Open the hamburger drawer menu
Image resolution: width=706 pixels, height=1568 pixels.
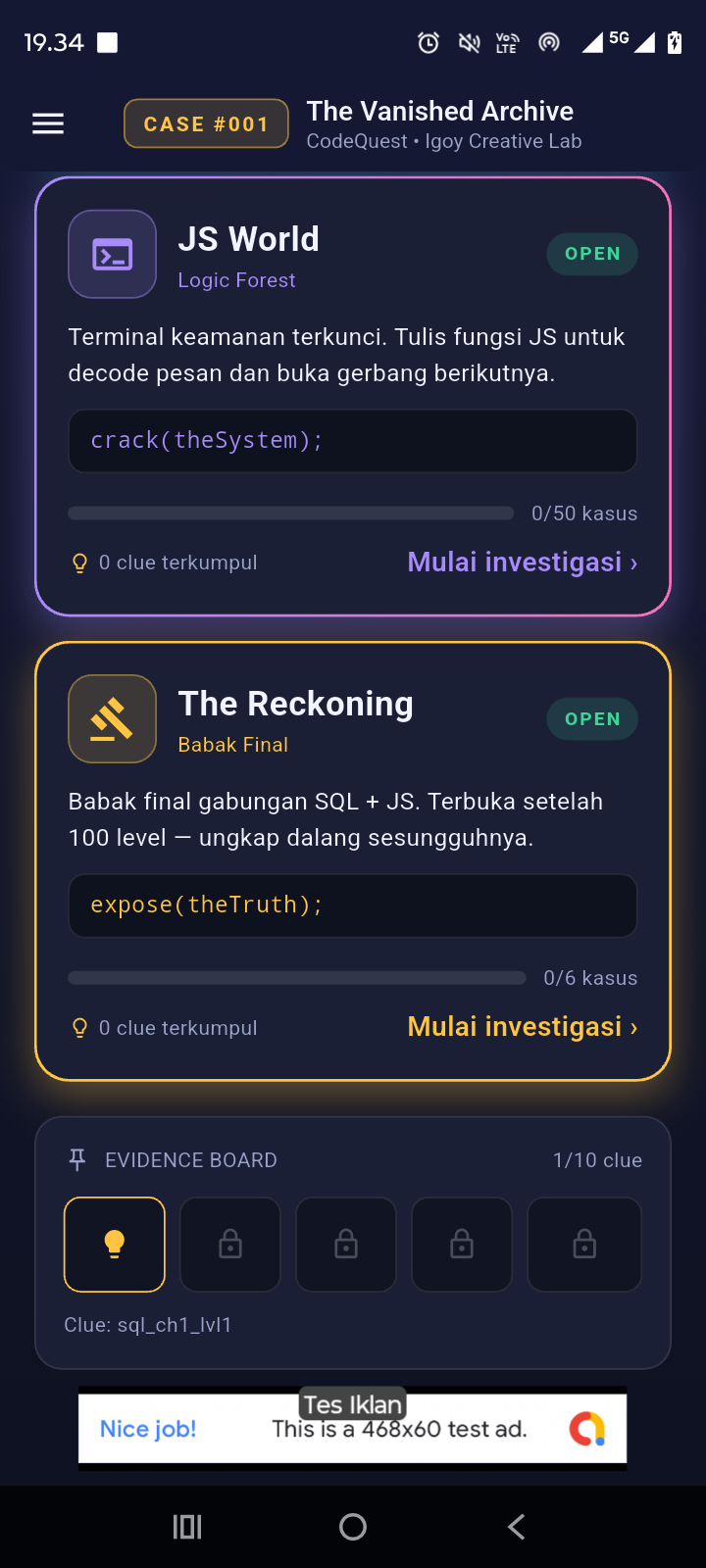click(48, 123)
